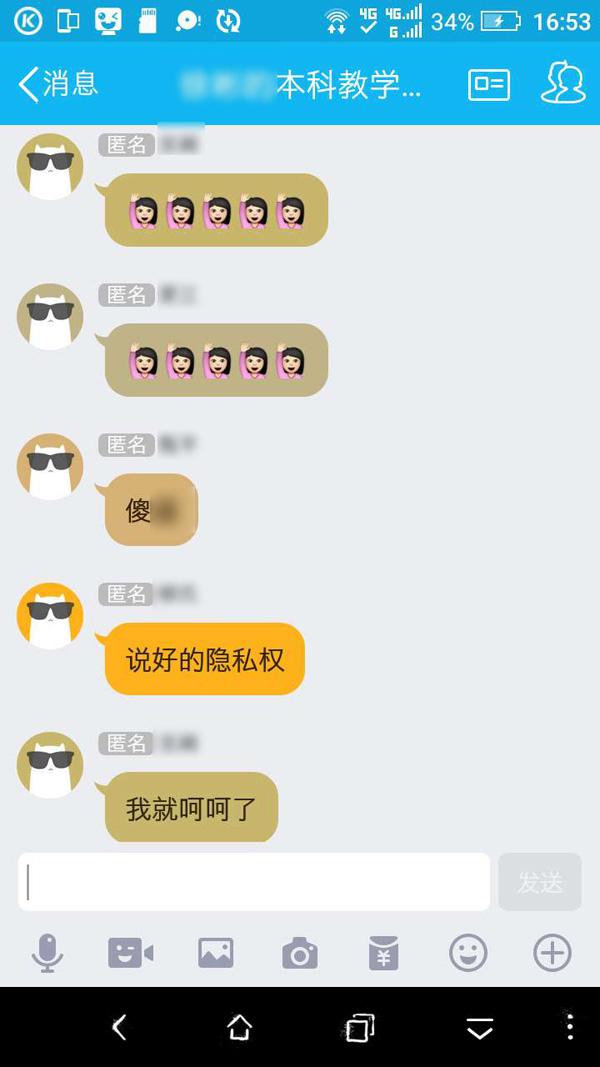This screenshot has height=1067, width=600.
Task: Tap the 发送 send button
Action: (540, 882)
